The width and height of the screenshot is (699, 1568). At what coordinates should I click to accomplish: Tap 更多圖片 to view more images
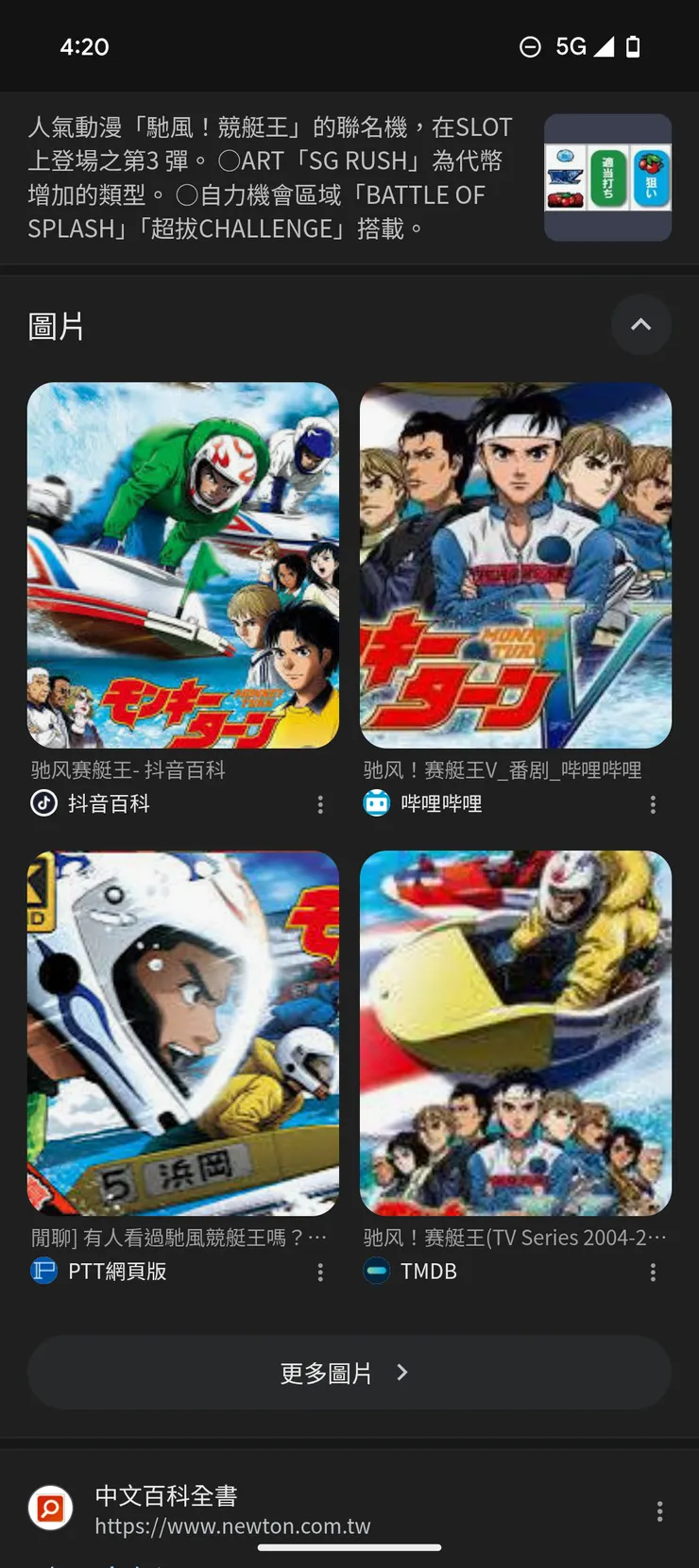[349, 1373]
